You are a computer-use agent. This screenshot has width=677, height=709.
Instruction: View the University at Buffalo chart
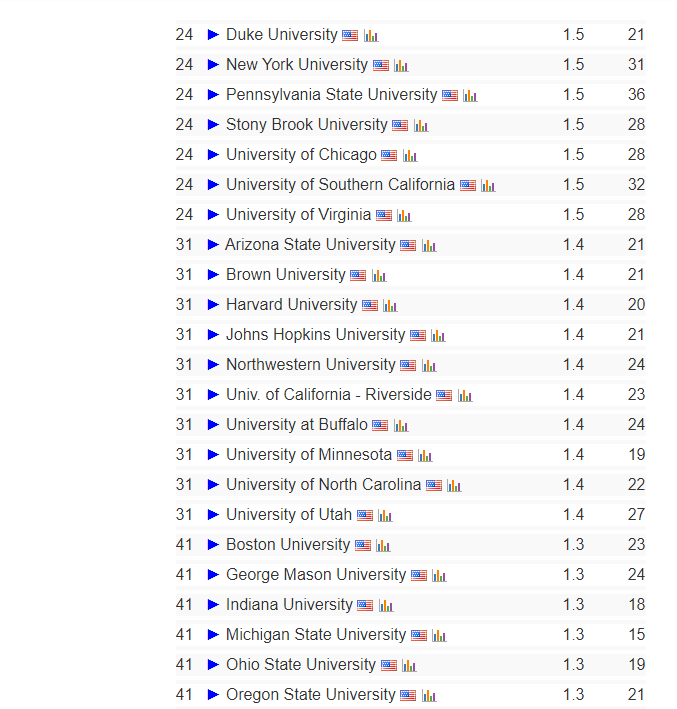(401, 426)
